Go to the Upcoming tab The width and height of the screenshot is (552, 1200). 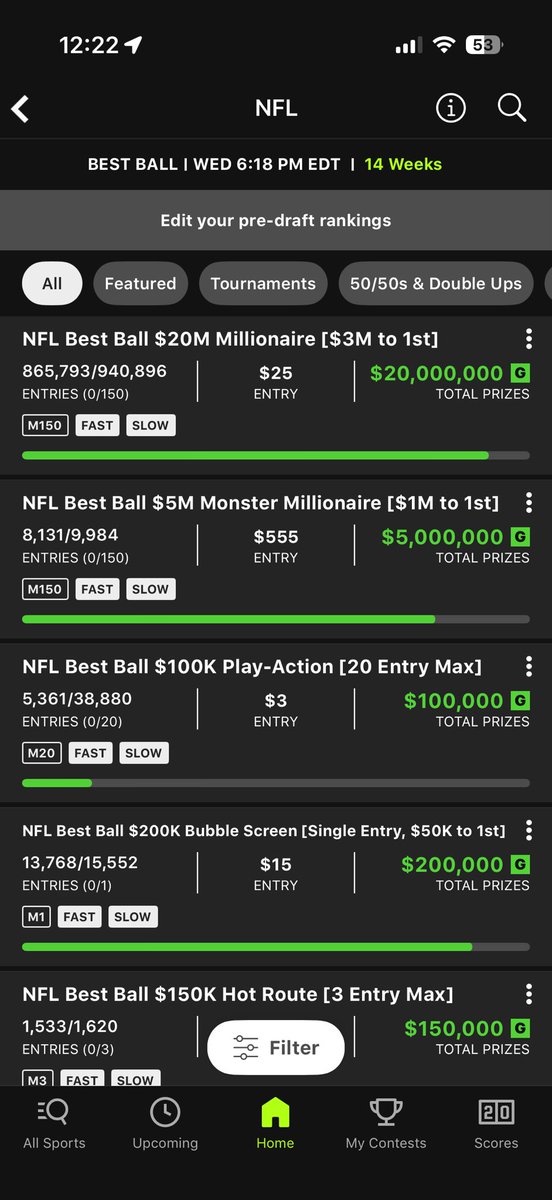pyautogui.click(x=165, y=1123)
